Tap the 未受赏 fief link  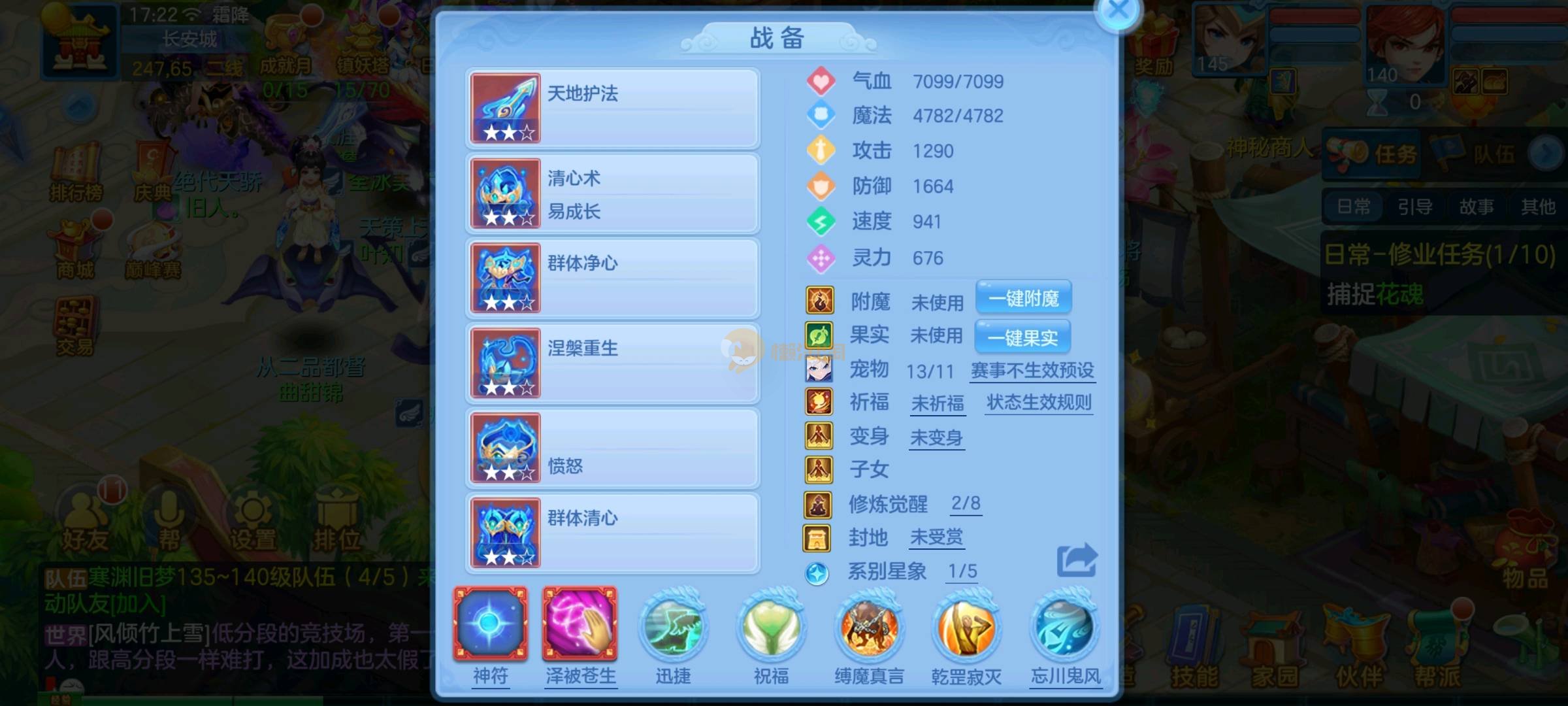coord(936,537)
